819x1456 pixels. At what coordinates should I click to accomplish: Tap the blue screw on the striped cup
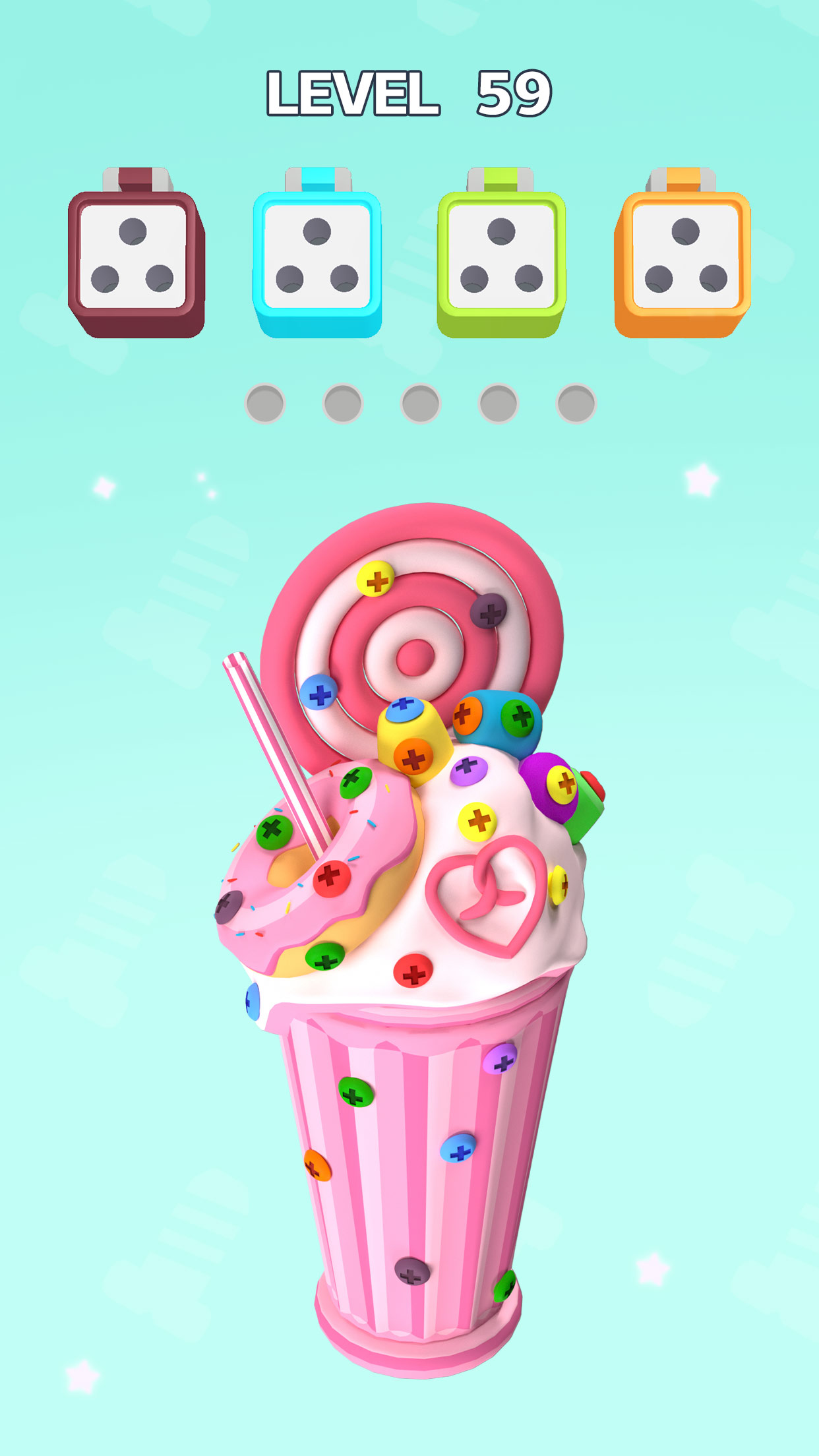(x=458, y=1149)
